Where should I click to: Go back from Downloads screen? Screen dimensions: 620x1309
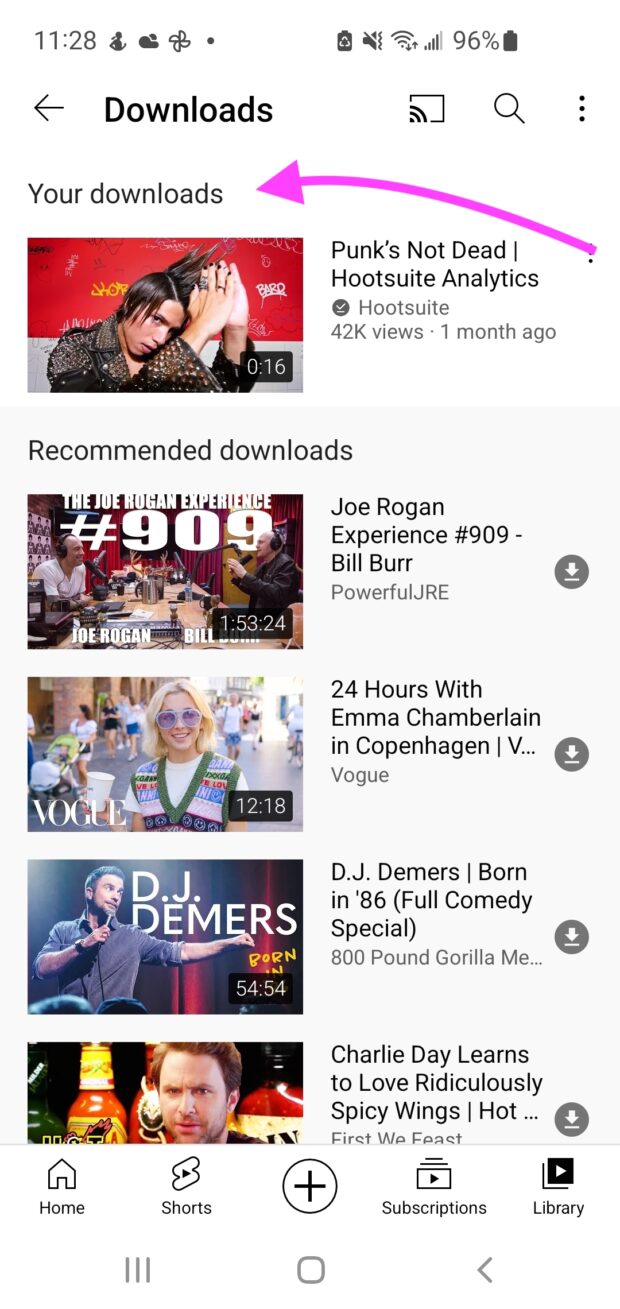coord(48,109)
